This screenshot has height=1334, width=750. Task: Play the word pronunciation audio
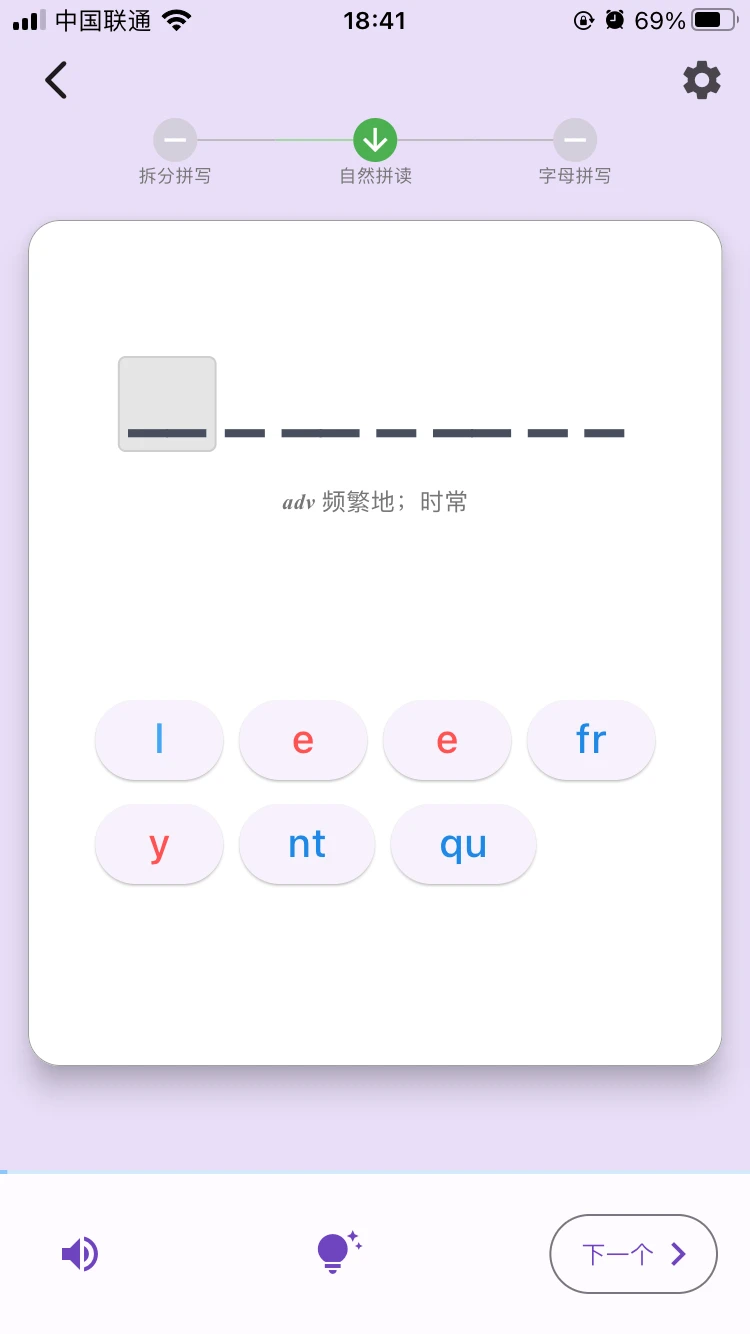coord(80,1254)
